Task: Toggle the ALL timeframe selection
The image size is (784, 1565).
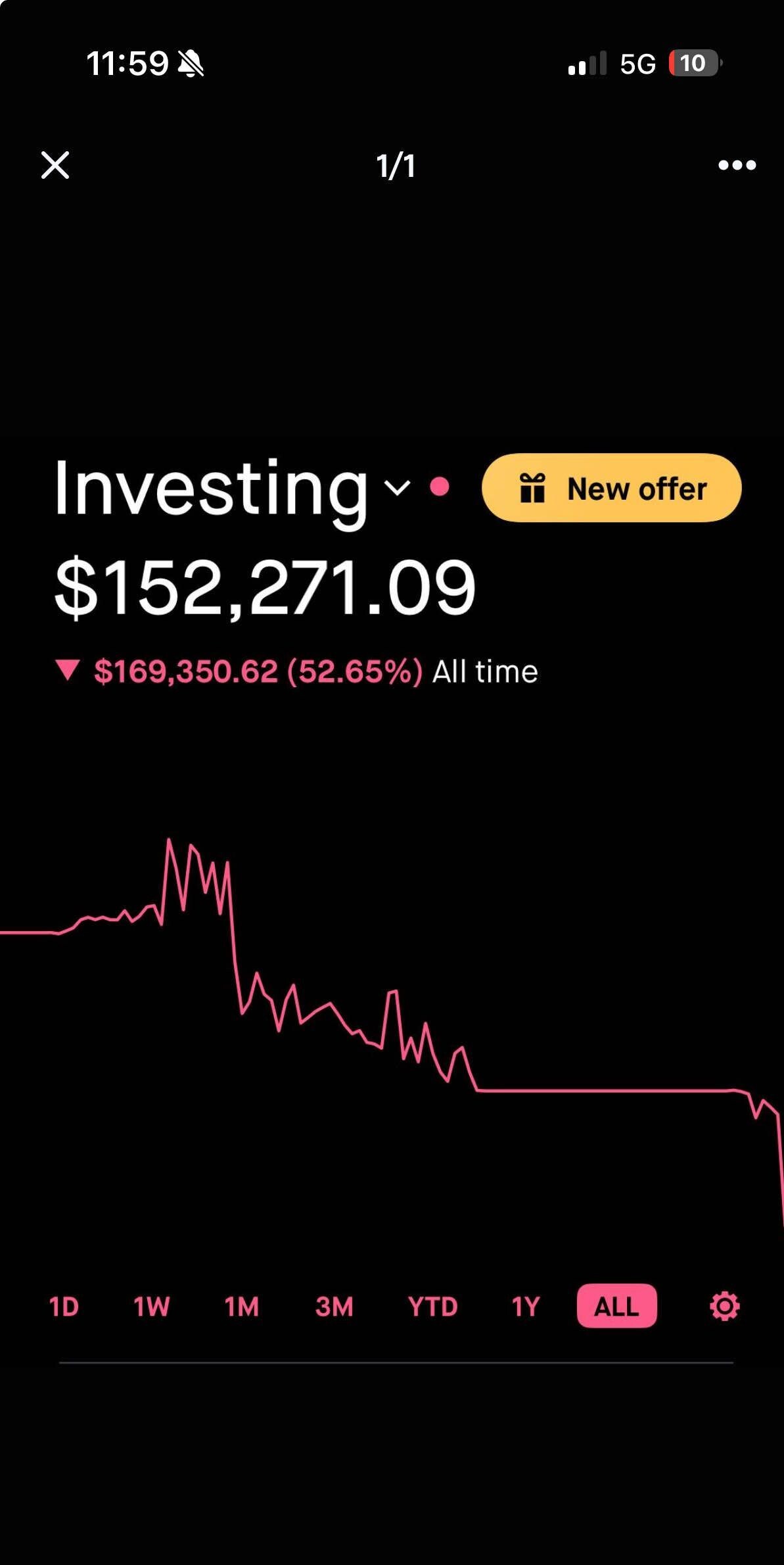Action: click(x=617, y=1306)
